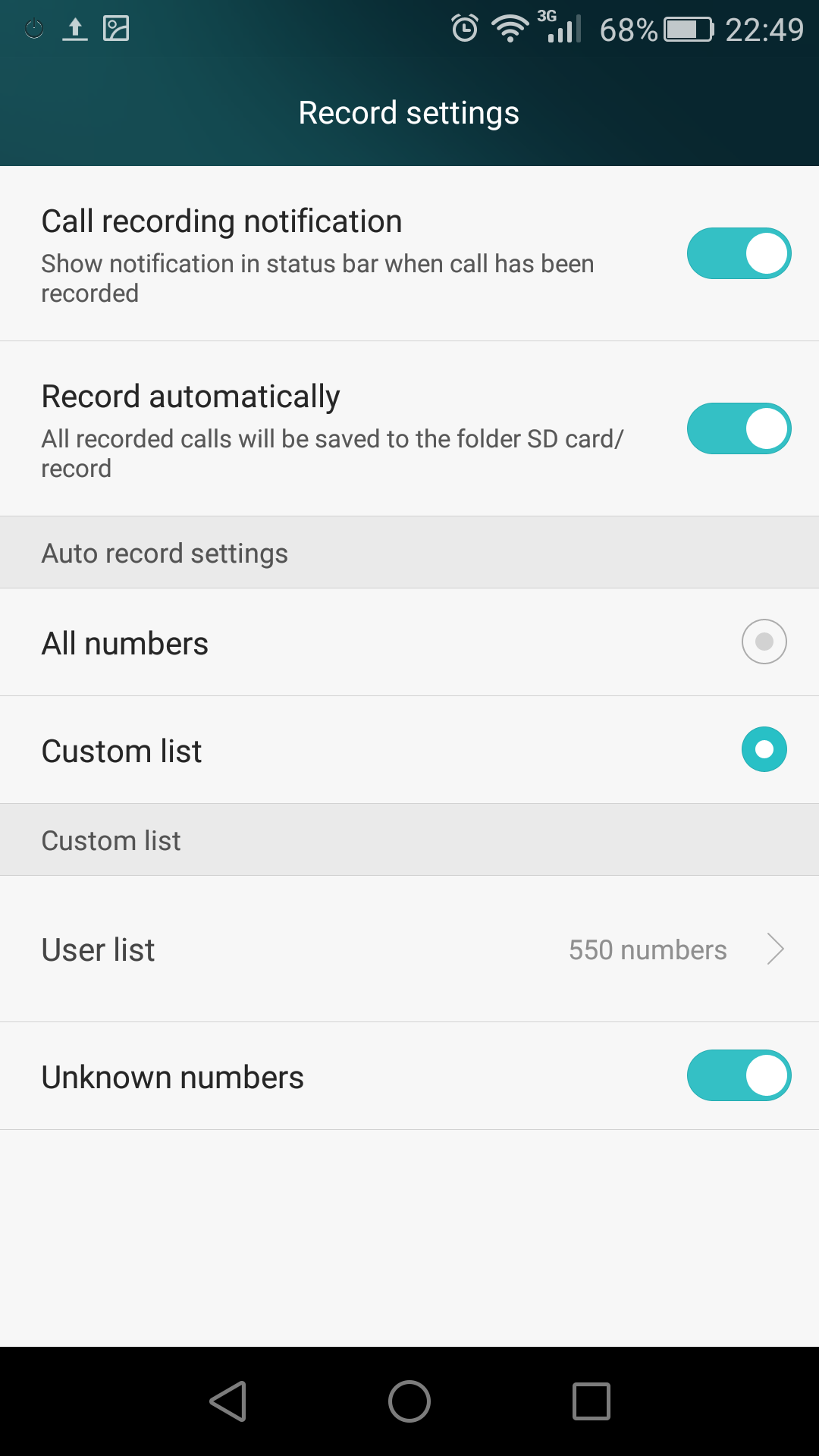Open the User list of 550 numbers
The height and width of the screenshot is (1456, 819).
pyautogui.click(x=409, y=949)
